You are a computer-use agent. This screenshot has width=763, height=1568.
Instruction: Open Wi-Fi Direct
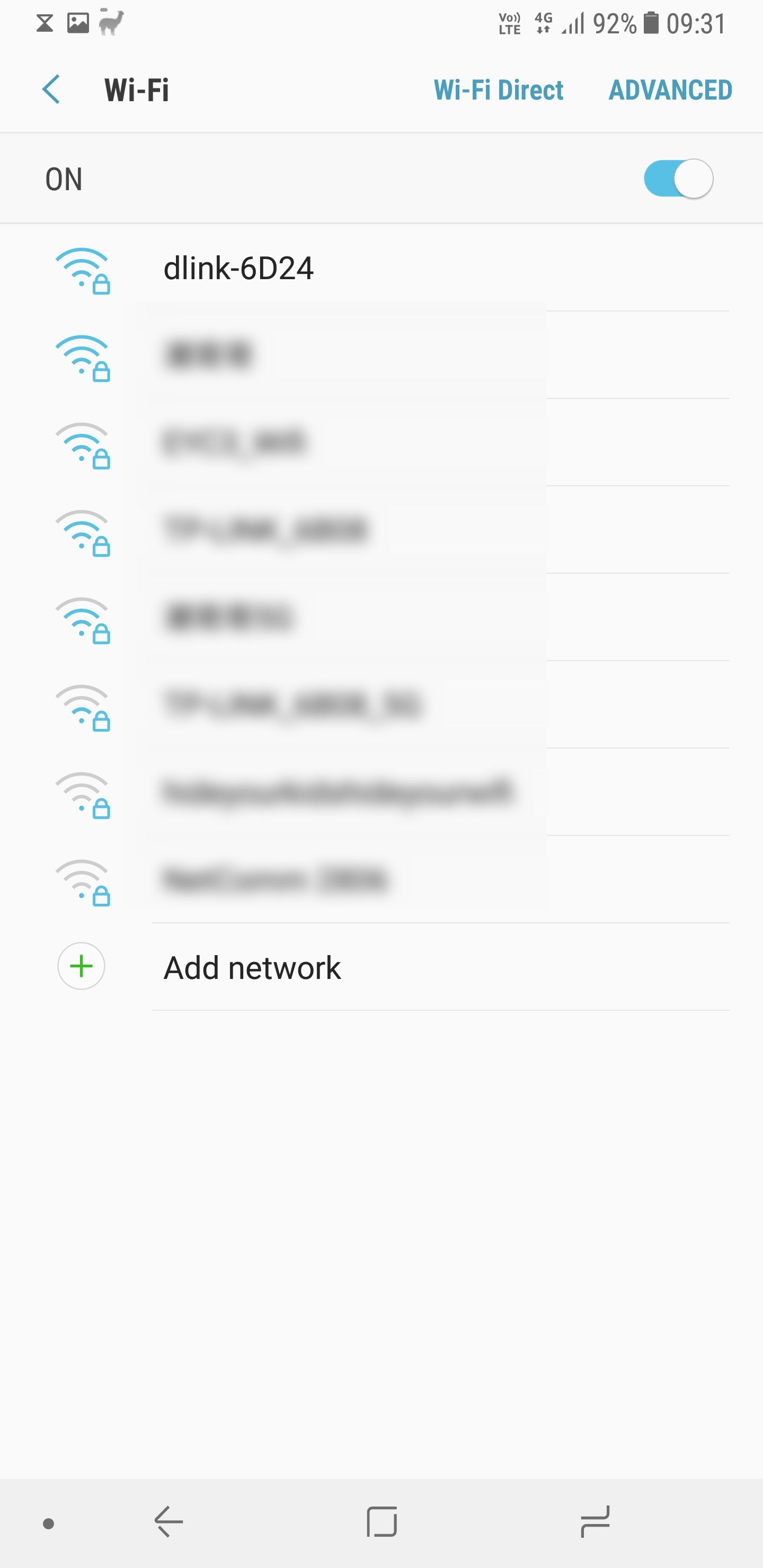pyautogui.click(x=498, y=90)
